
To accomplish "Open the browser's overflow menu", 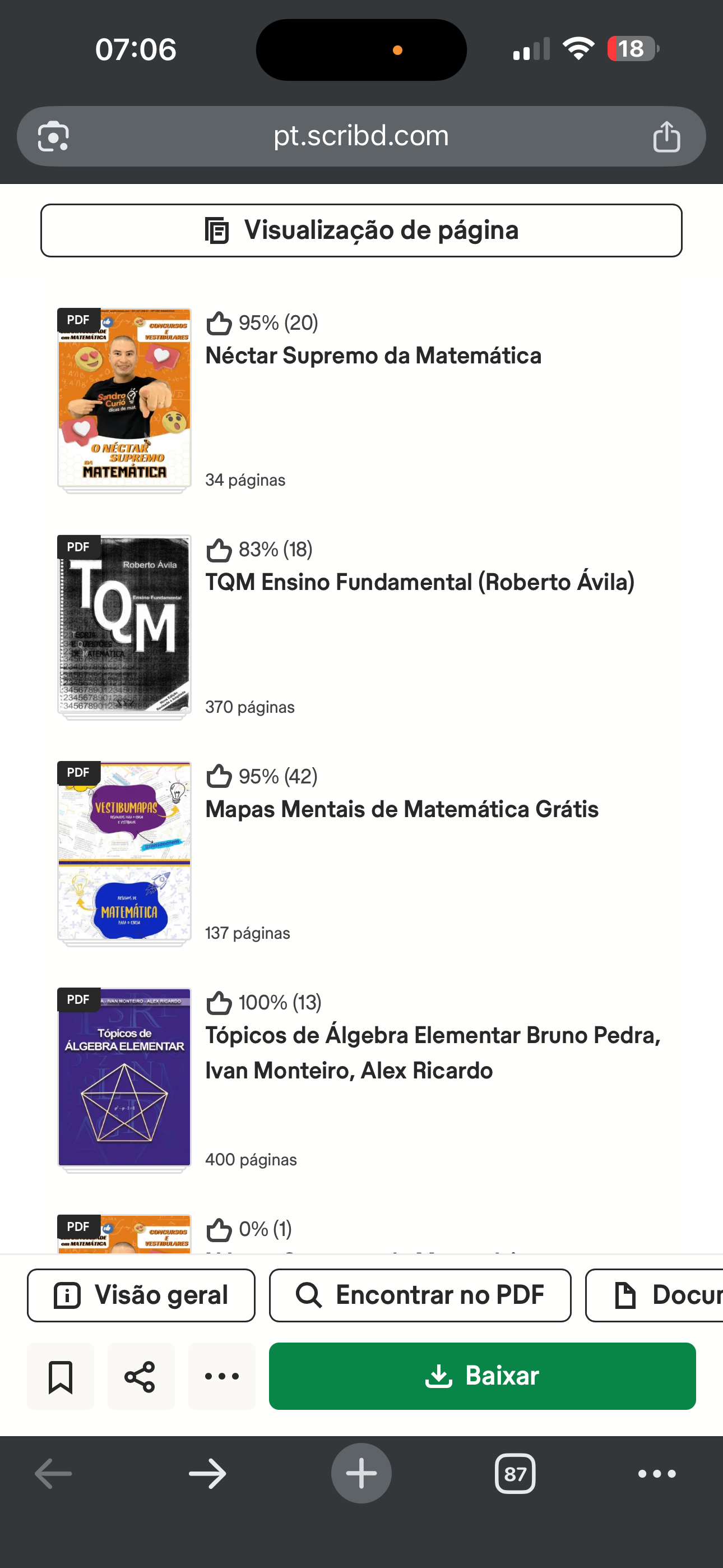I will pos(657,1474).
